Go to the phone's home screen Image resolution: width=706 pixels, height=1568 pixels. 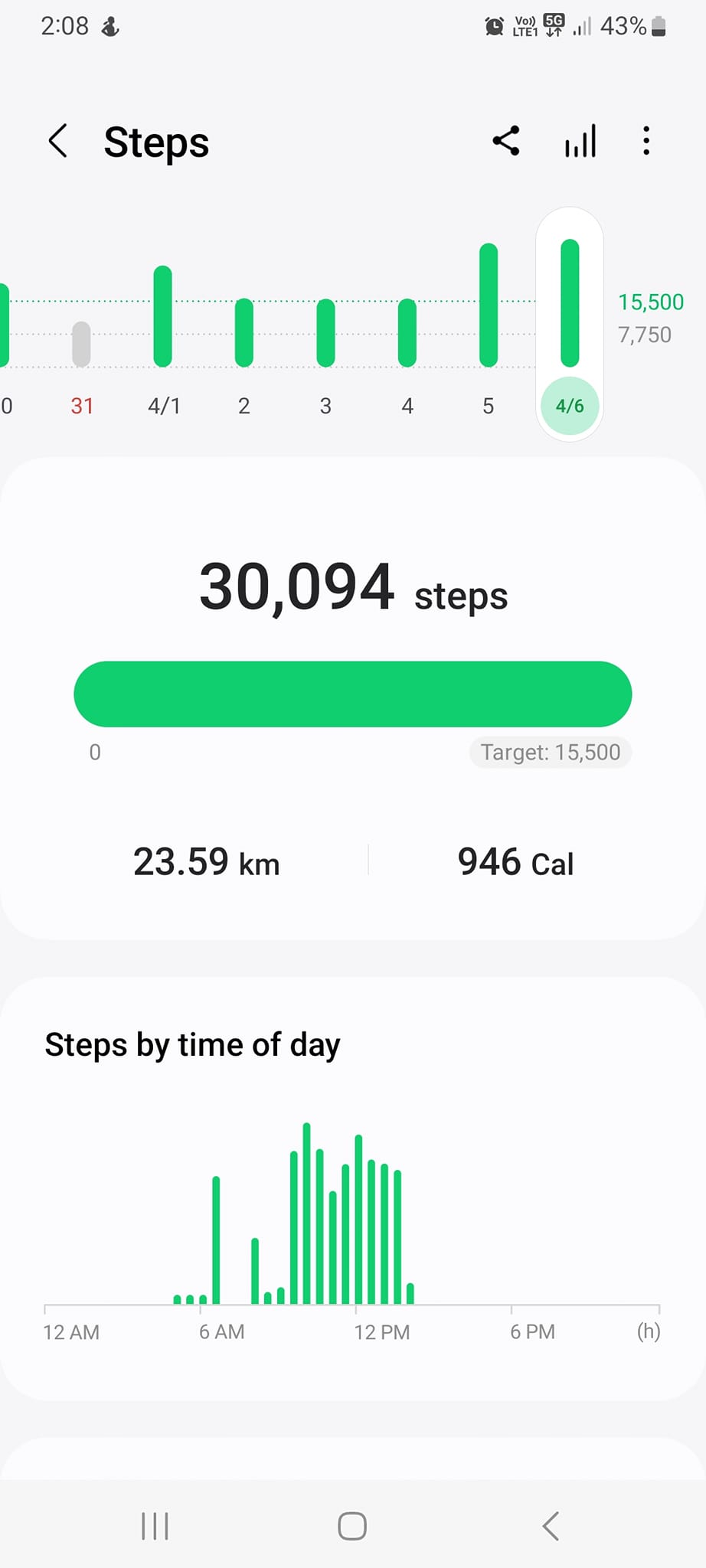click(352, 1526)
